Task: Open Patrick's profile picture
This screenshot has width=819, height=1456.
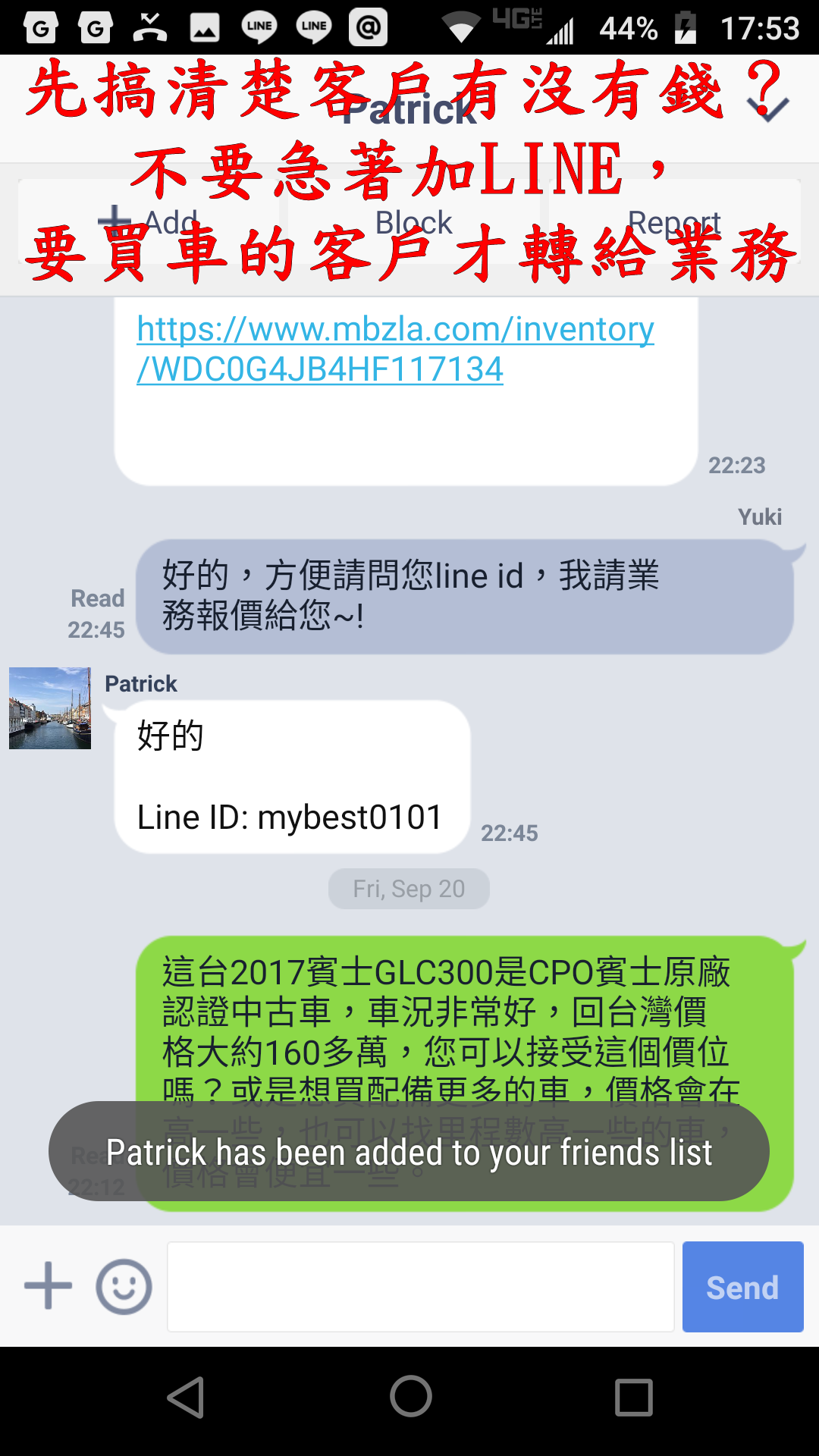Action: pos(50,708)
